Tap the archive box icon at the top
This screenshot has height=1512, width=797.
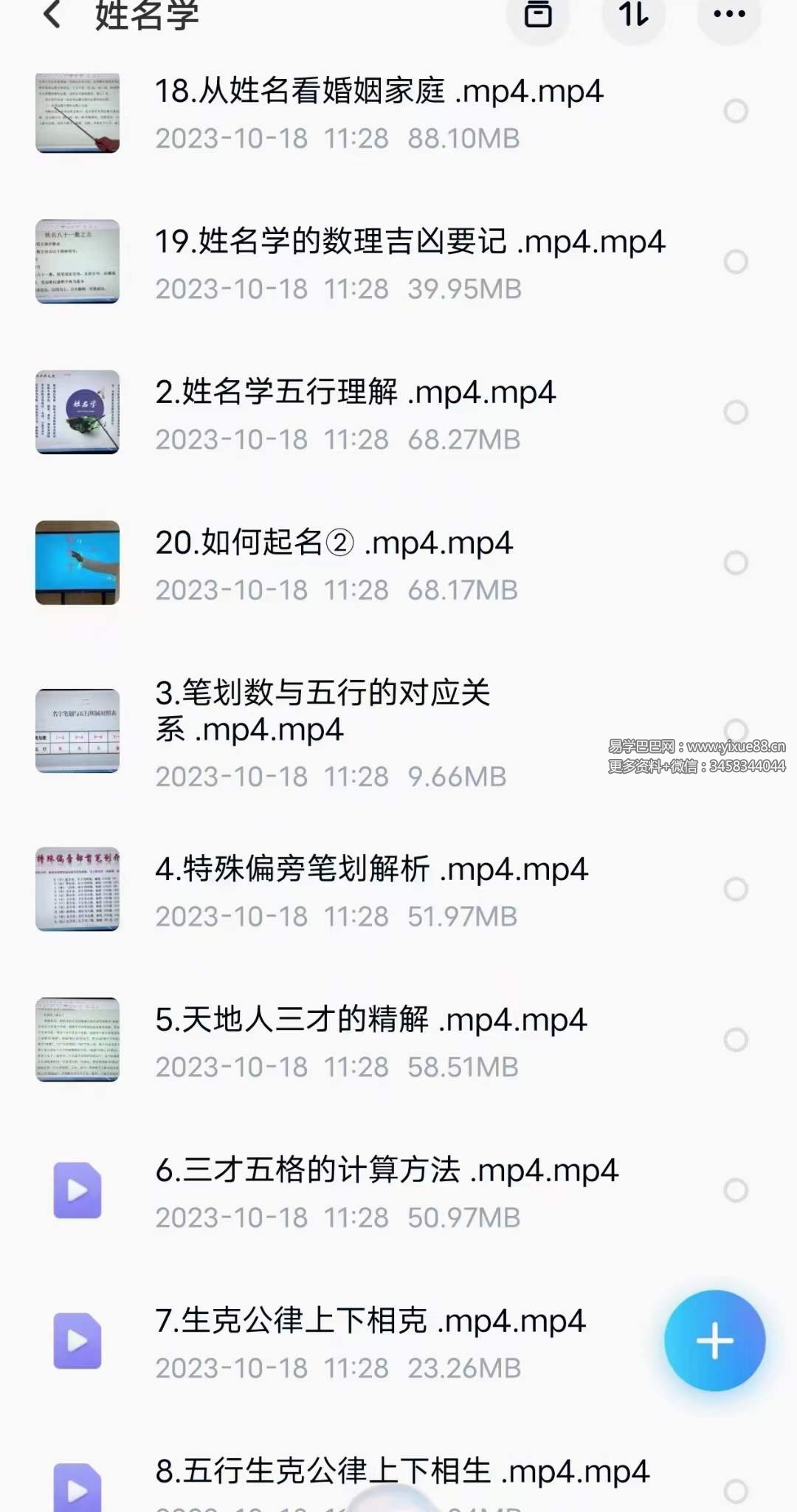(537, 16)
